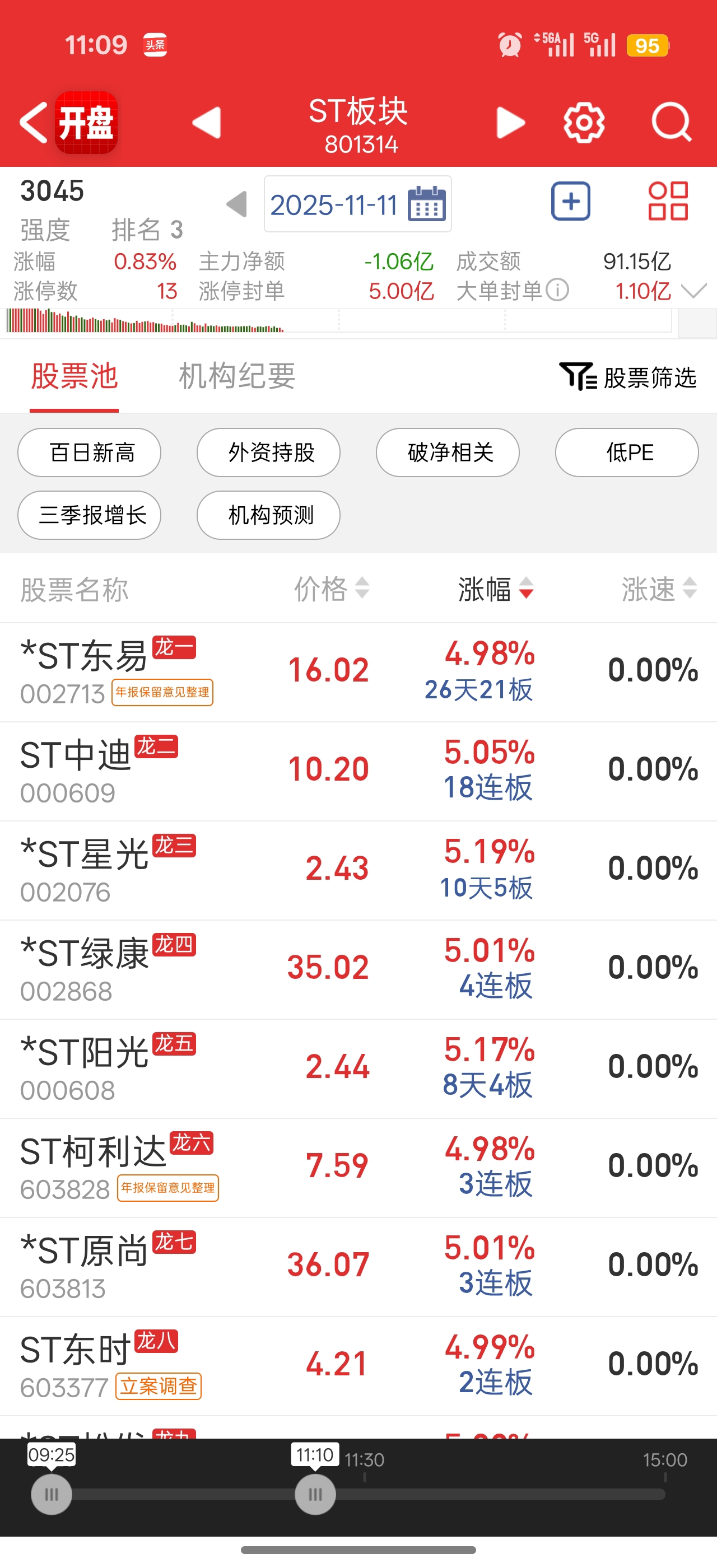This screenshot has height=1568, width=717.
Task: Select the 破净相关 chip
Action: coord(448,452)
